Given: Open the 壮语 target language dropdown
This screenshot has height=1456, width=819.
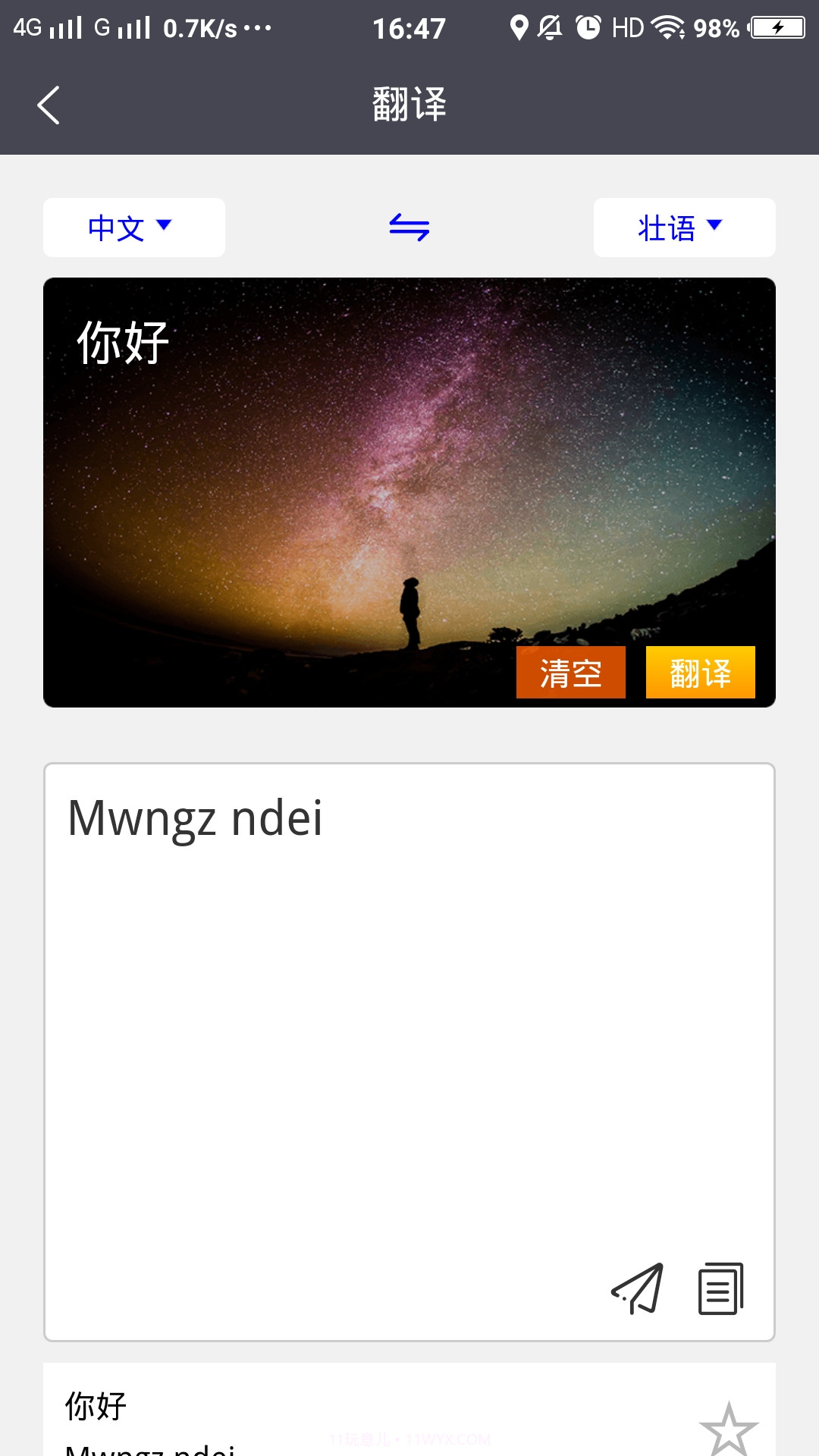Looking at the screenshot, I should pos(683,227).
